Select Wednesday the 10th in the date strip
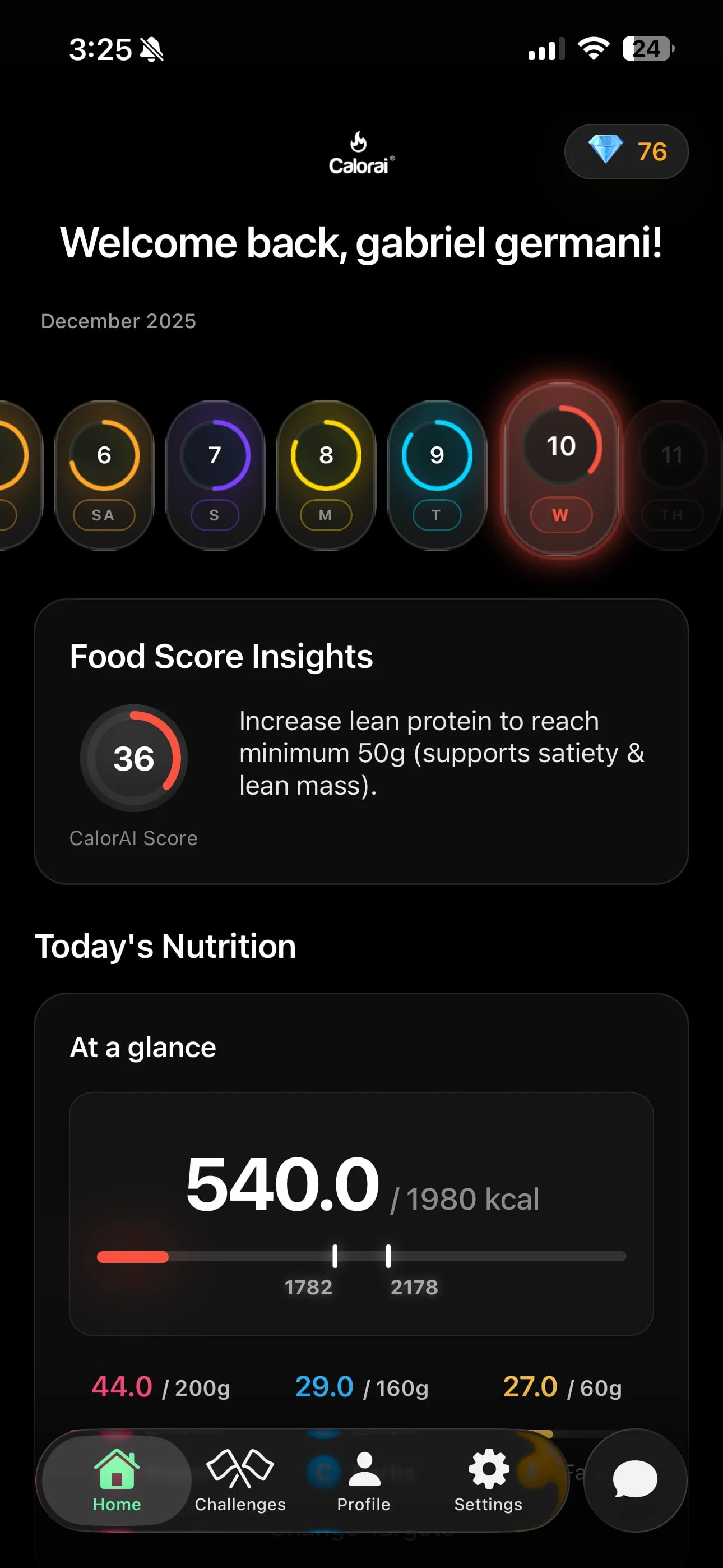This screenshot has height=1568, width=723. click(x=561, y=469)
